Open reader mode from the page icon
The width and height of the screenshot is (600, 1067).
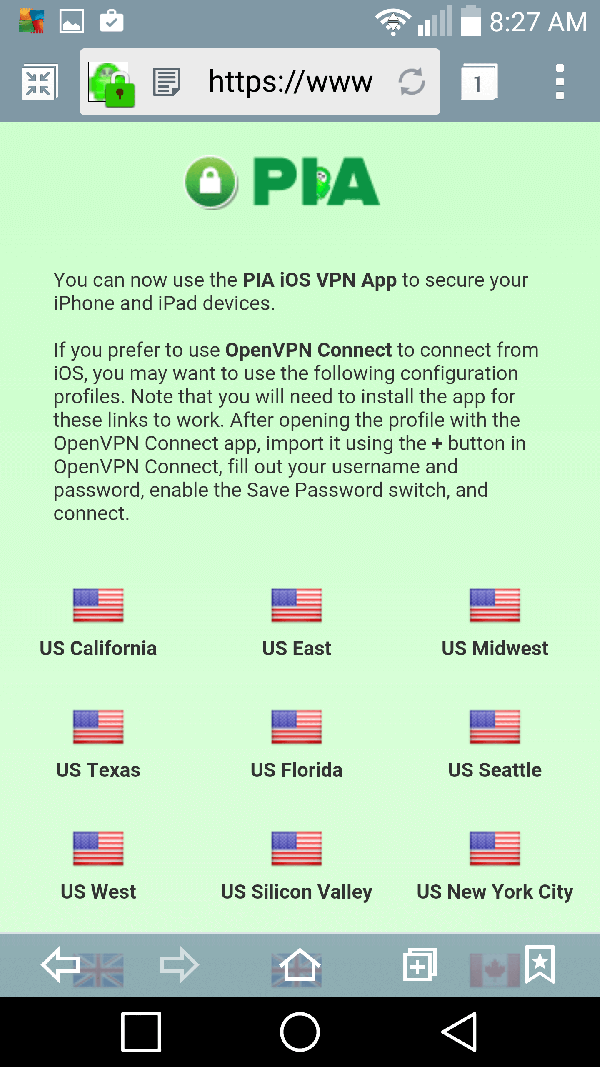[167, 82]
